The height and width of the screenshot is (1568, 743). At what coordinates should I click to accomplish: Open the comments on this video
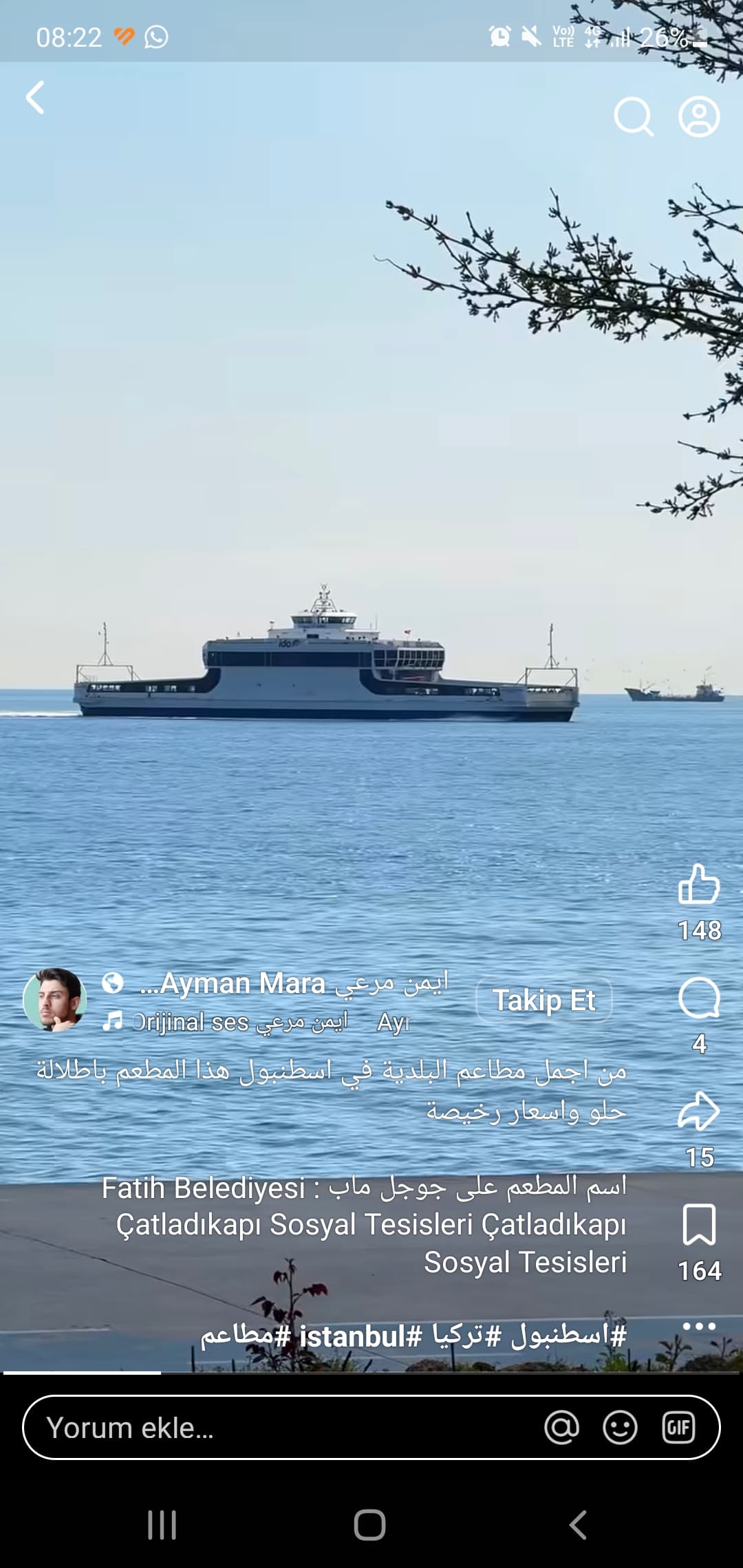pos(699,999)
